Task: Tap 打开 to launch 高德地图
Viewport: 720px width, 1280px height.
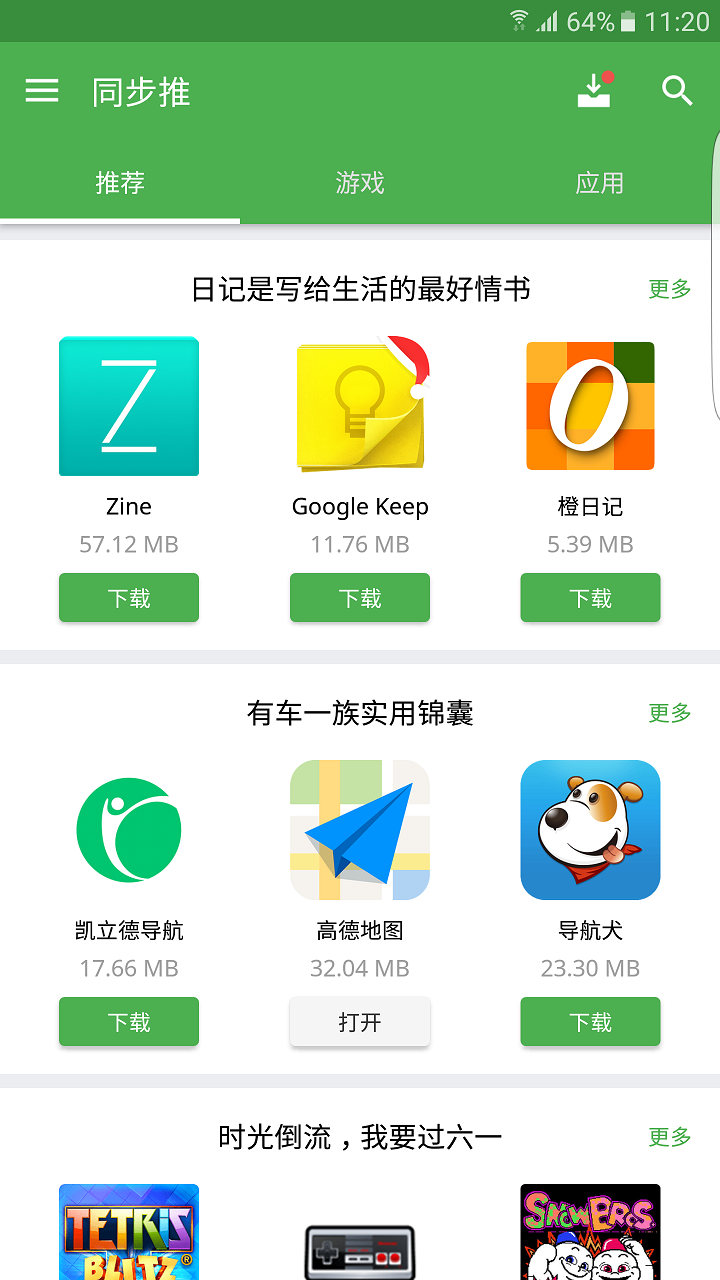Action: [x=359, y=1022]
